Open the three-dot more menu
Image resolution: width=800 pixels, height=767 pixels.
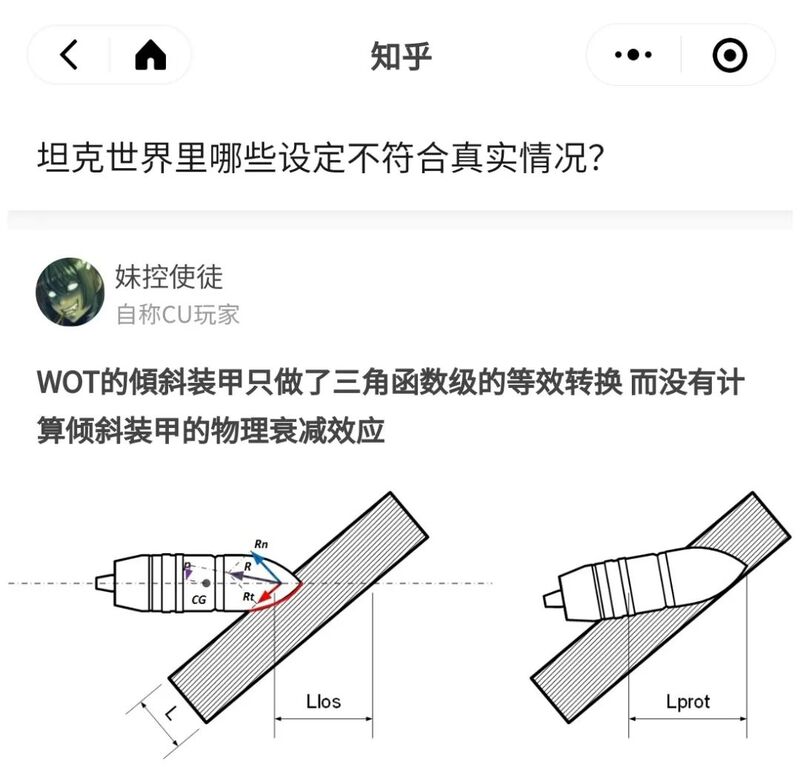tap(632, 55)
